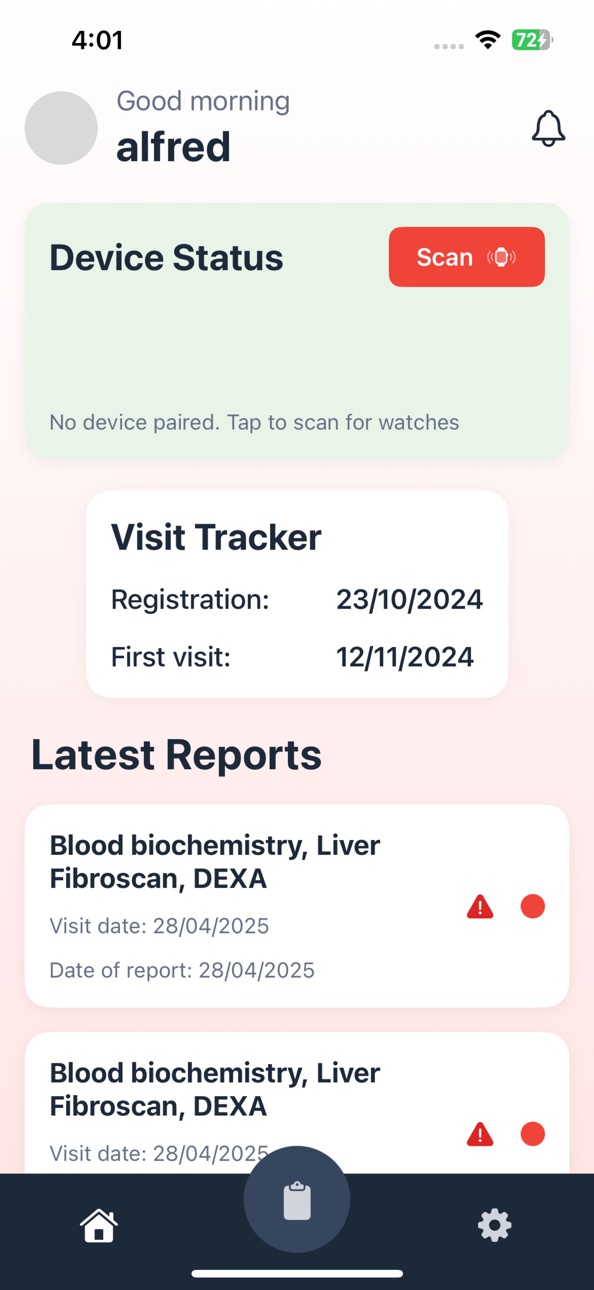
Task: Tap the red Scan button
Action: (x=467, y=257)
